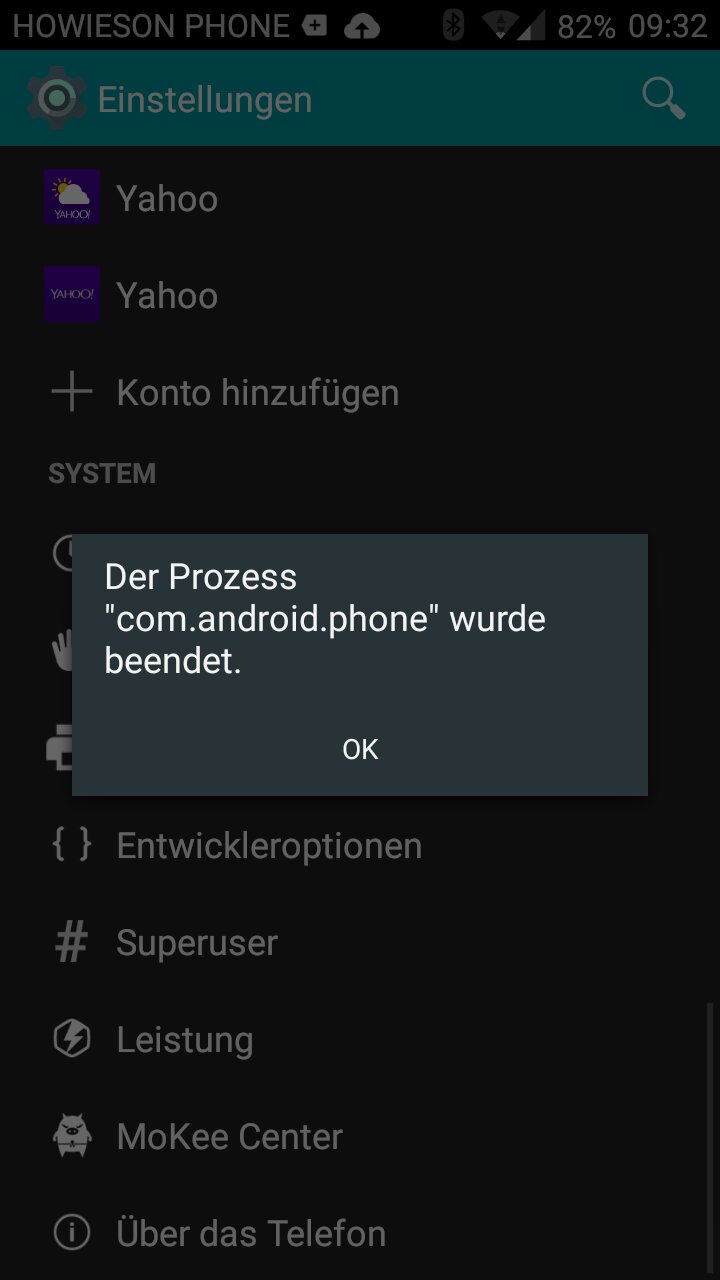This screenshot has width=720, height=1280.
Task: Select Konto hinzufügen
Action: pos(360,392)
